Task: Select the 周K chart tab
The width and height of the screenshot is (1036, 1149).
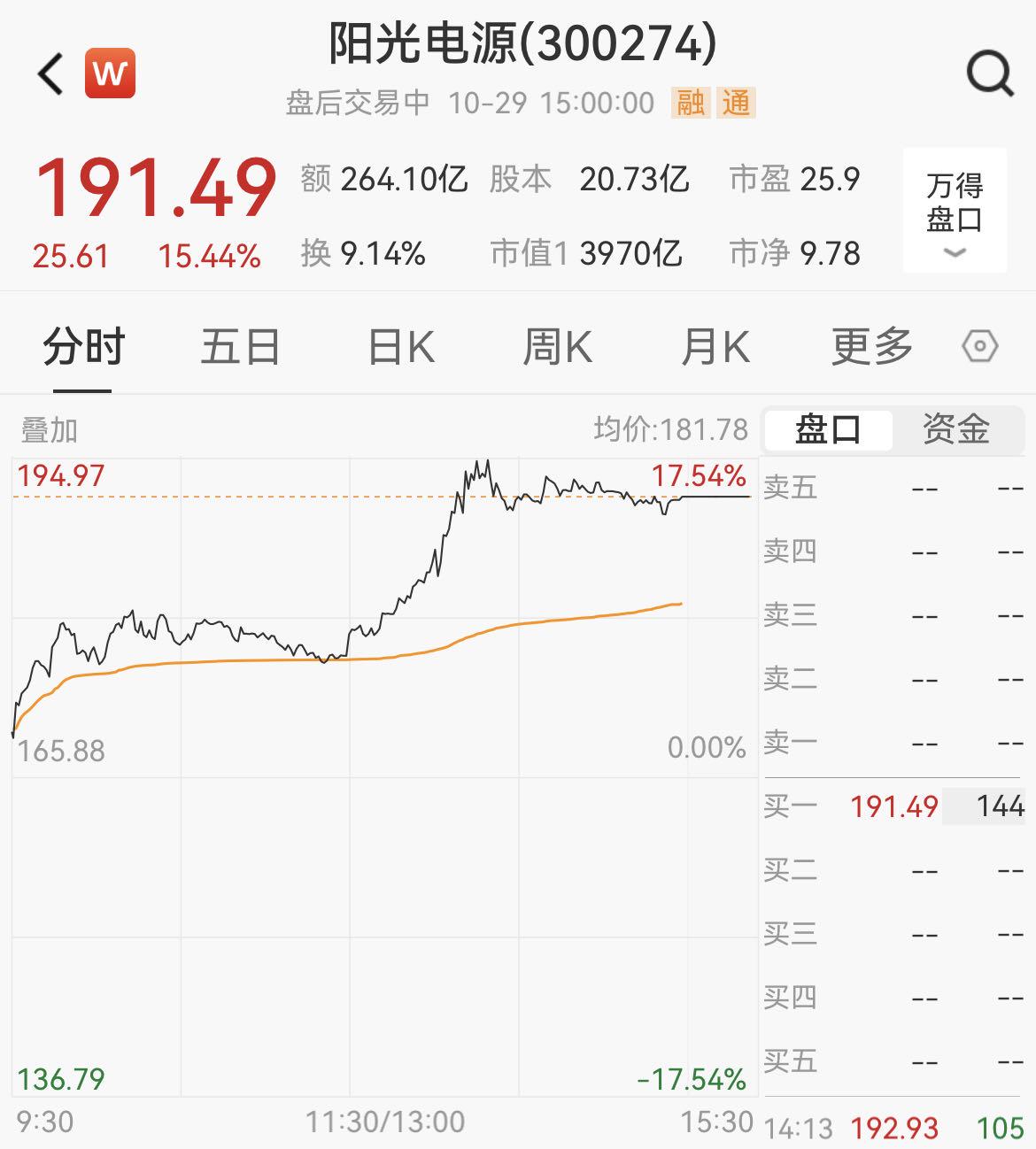Action: point(558,346)
